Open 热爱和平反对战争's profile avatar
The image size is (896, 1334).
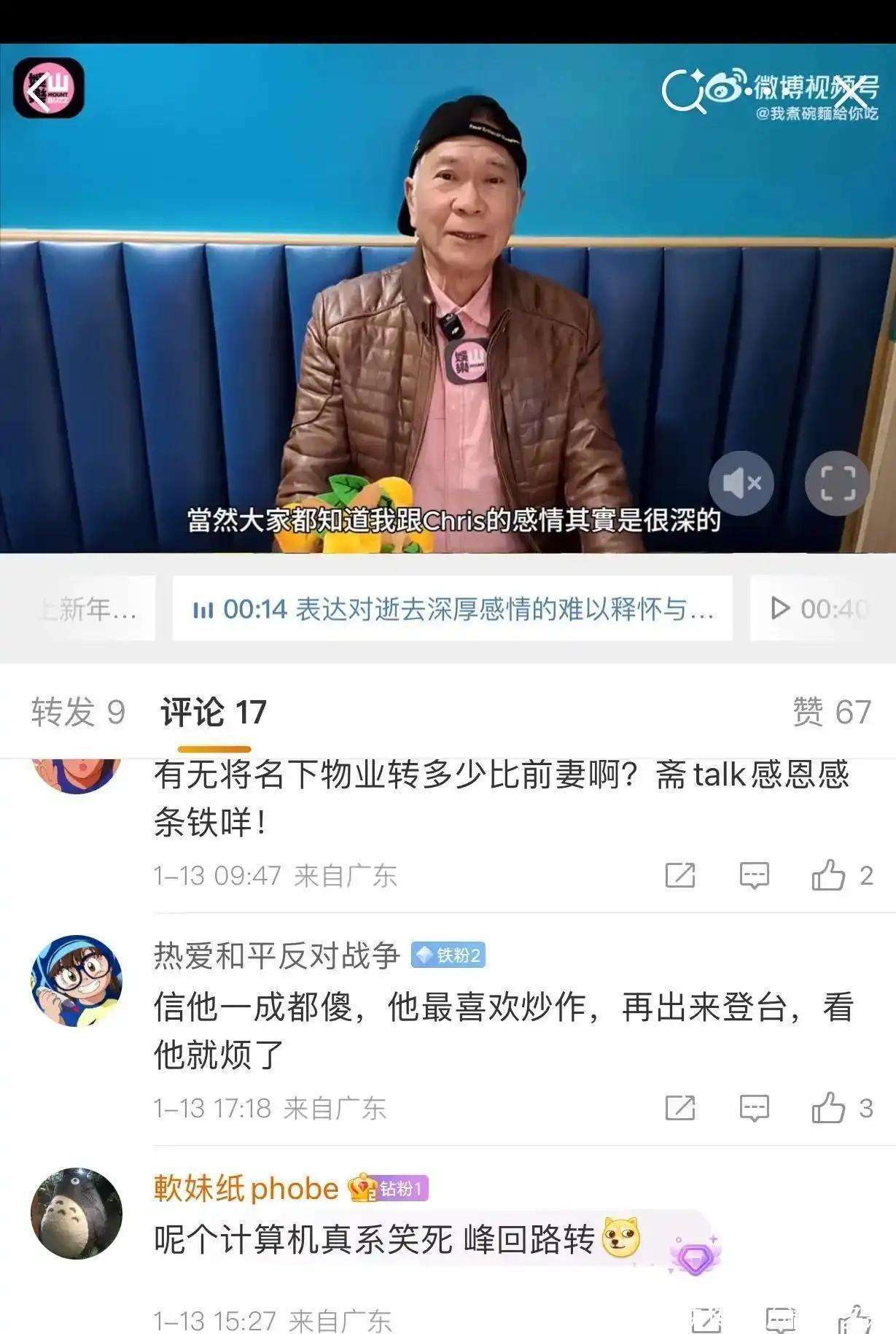(76, 981)
